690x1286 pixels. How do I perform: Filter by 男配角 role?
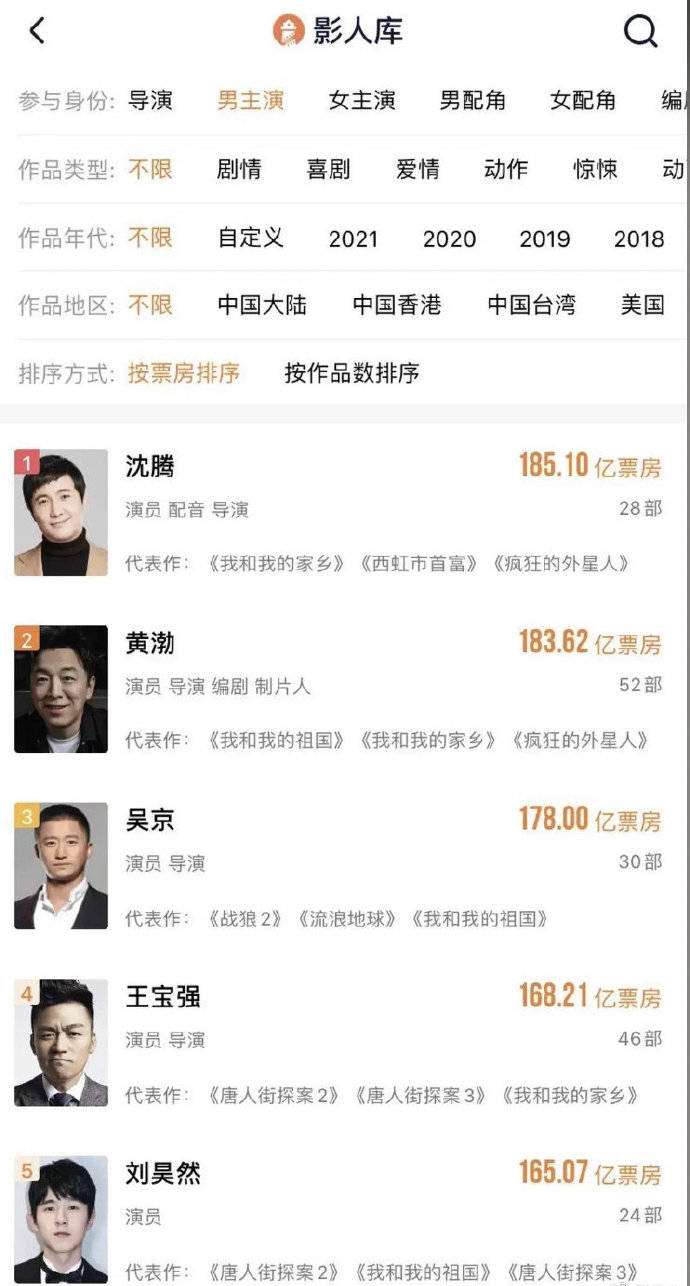pos(472,101)
